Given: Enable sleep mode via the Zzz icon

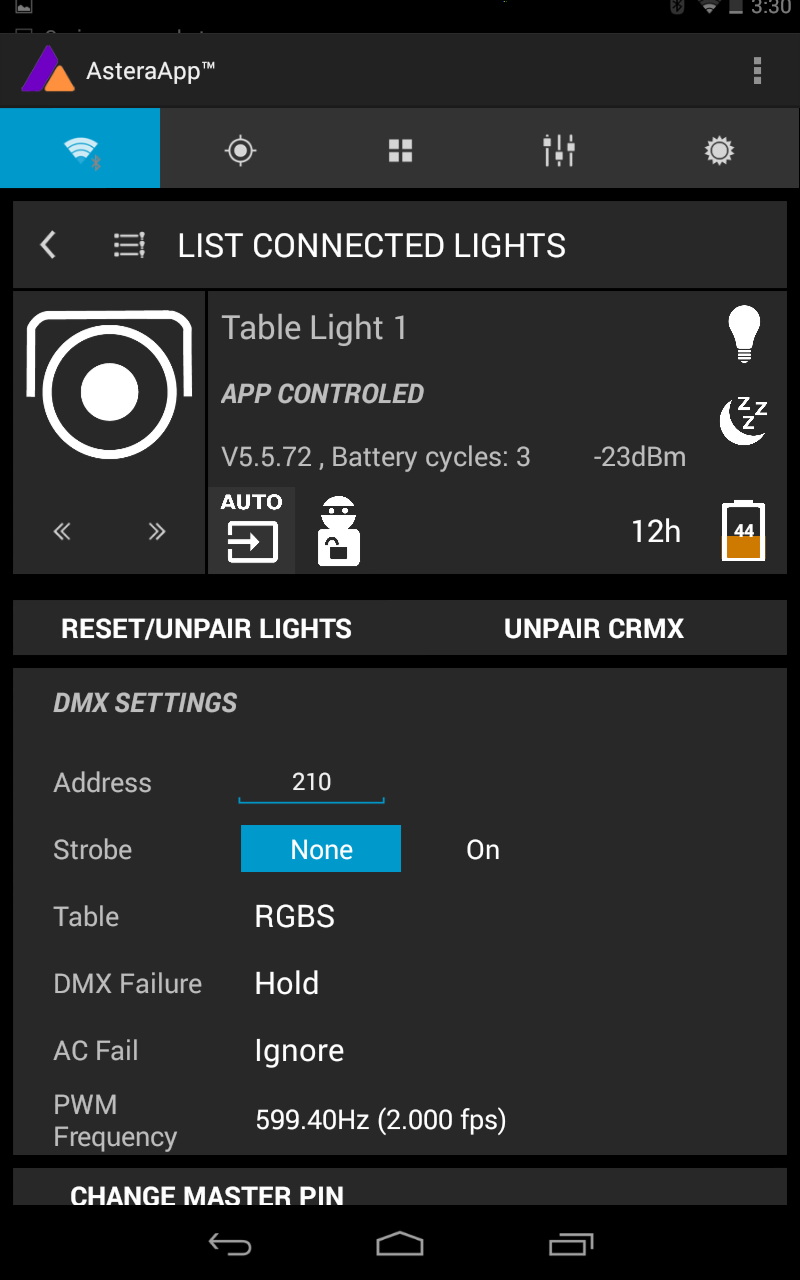Looking at the screenshot, I should coord(742,420).
